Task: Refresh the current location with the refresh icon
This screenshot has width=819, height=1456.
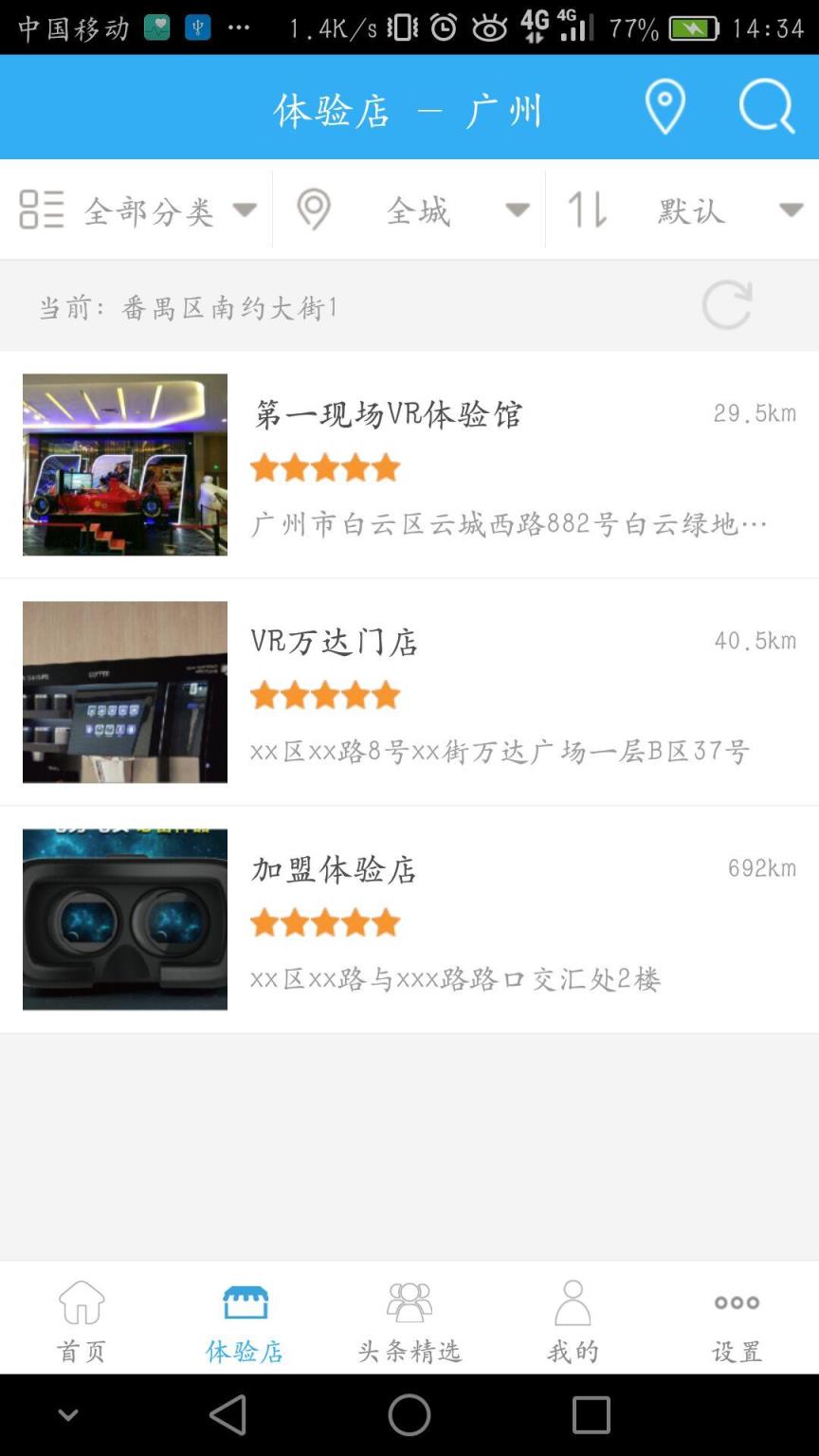Action: coord(726,305)
